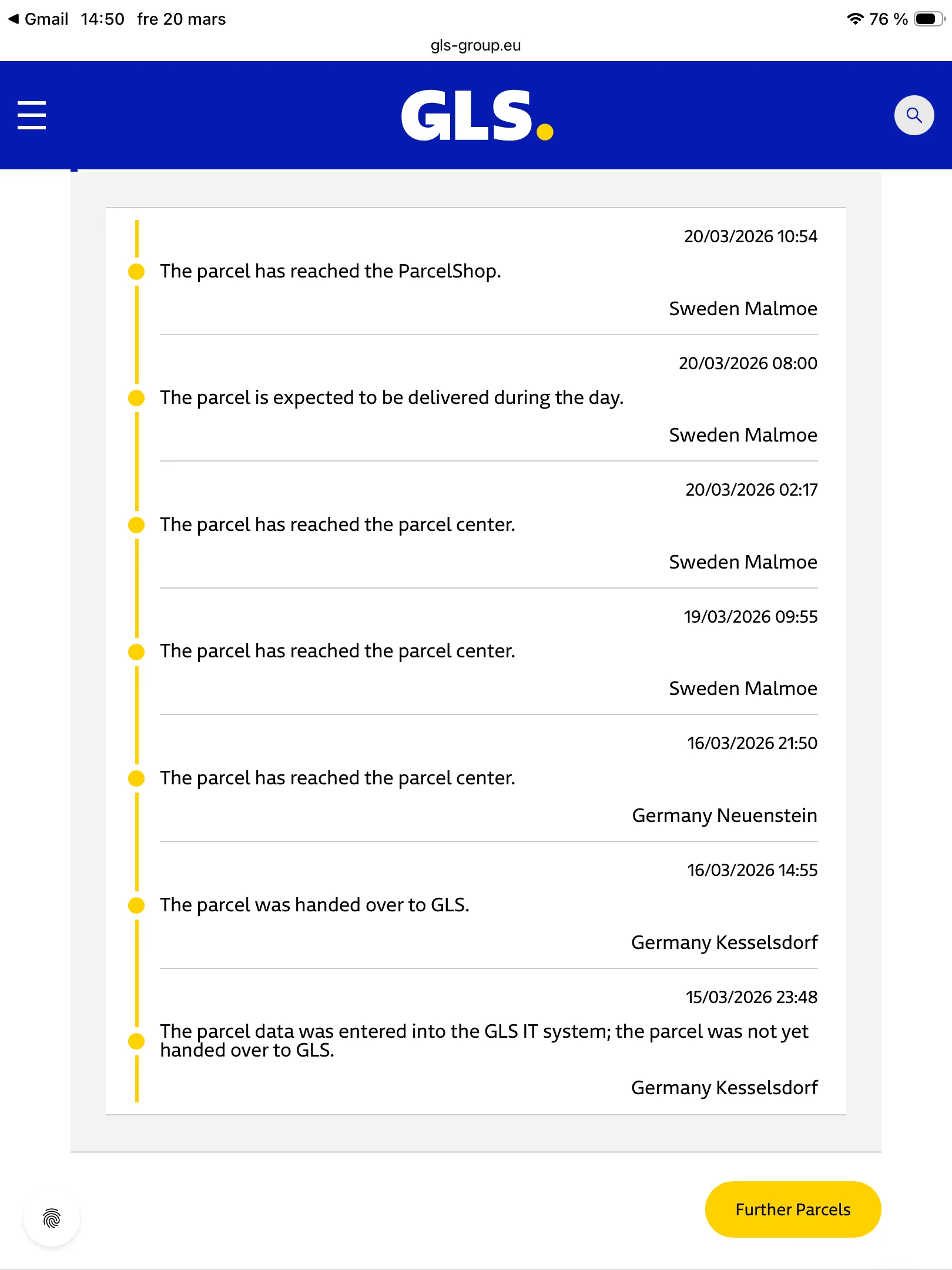Open the search icon in the header

(914, 115)
